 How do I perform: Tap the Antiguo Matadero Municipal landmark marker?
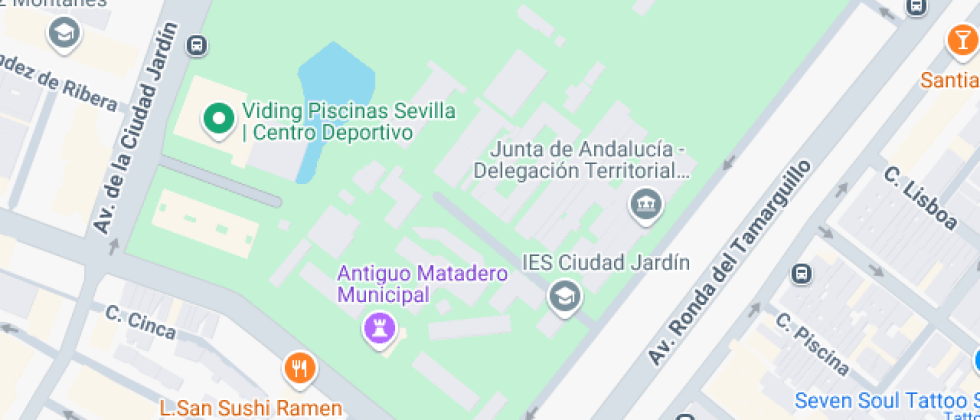(x=379, y=328)
